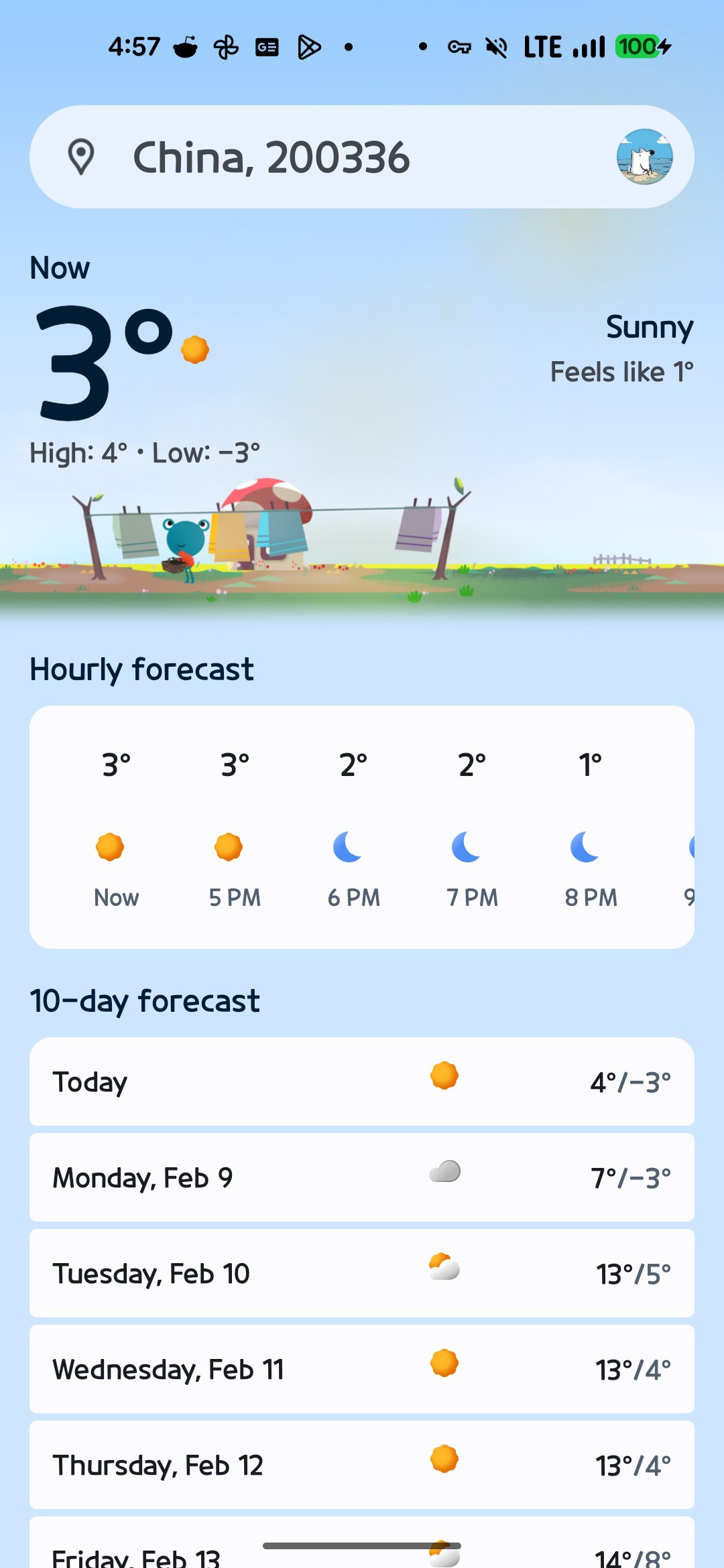This screenshot has height=1568, width=724.
Task: View Wednesday, Feb 11 forecast details
Action: (x=362, y=1369)
